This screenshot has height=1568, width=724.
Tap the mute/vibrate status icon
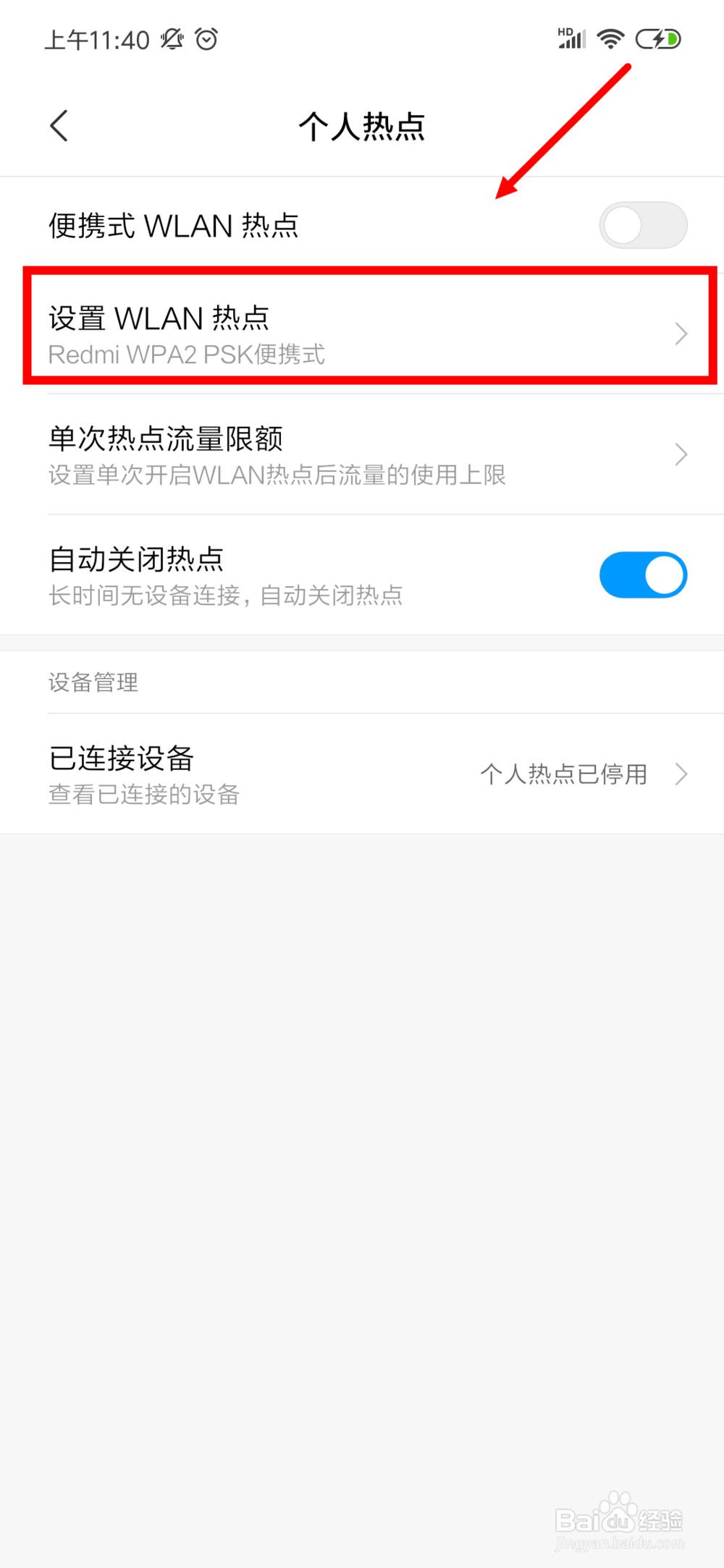(171, 40)
